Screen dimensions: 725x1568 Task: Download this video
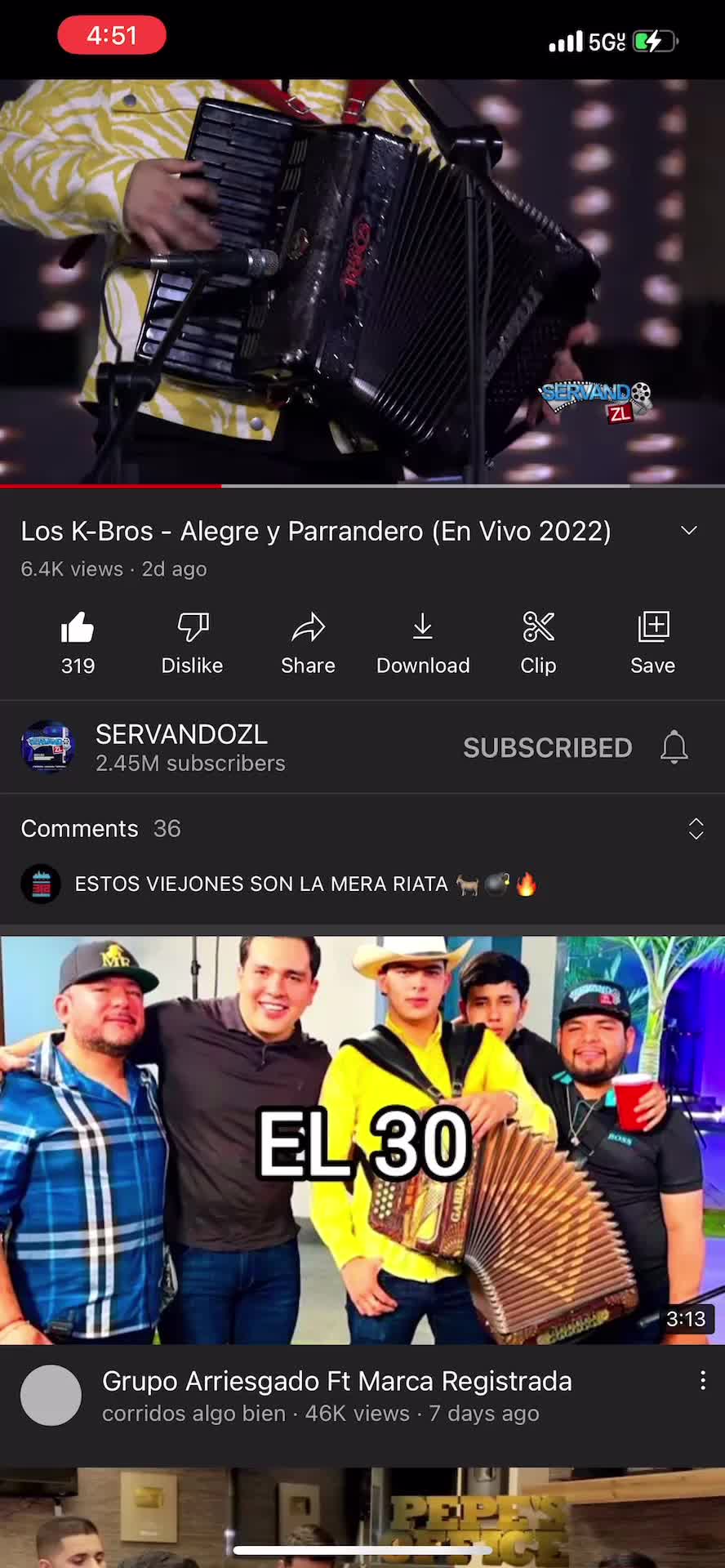pos(423,643)
